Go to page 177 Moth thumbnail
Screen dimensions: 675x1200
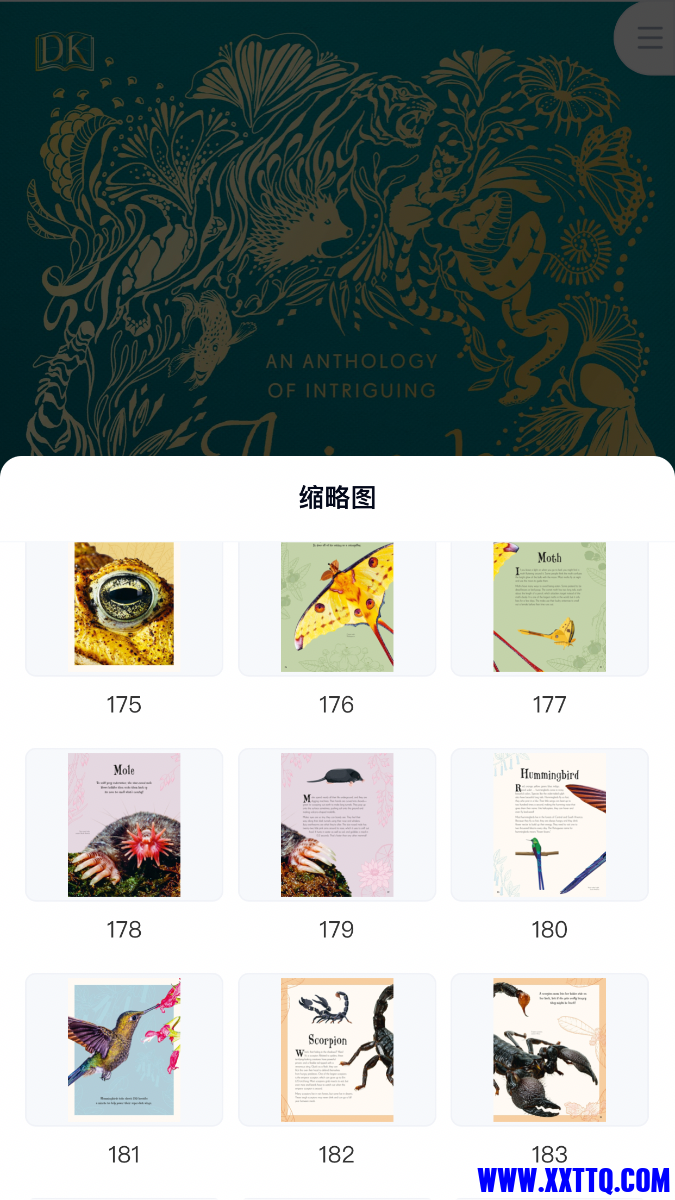(x=549, y=606)
